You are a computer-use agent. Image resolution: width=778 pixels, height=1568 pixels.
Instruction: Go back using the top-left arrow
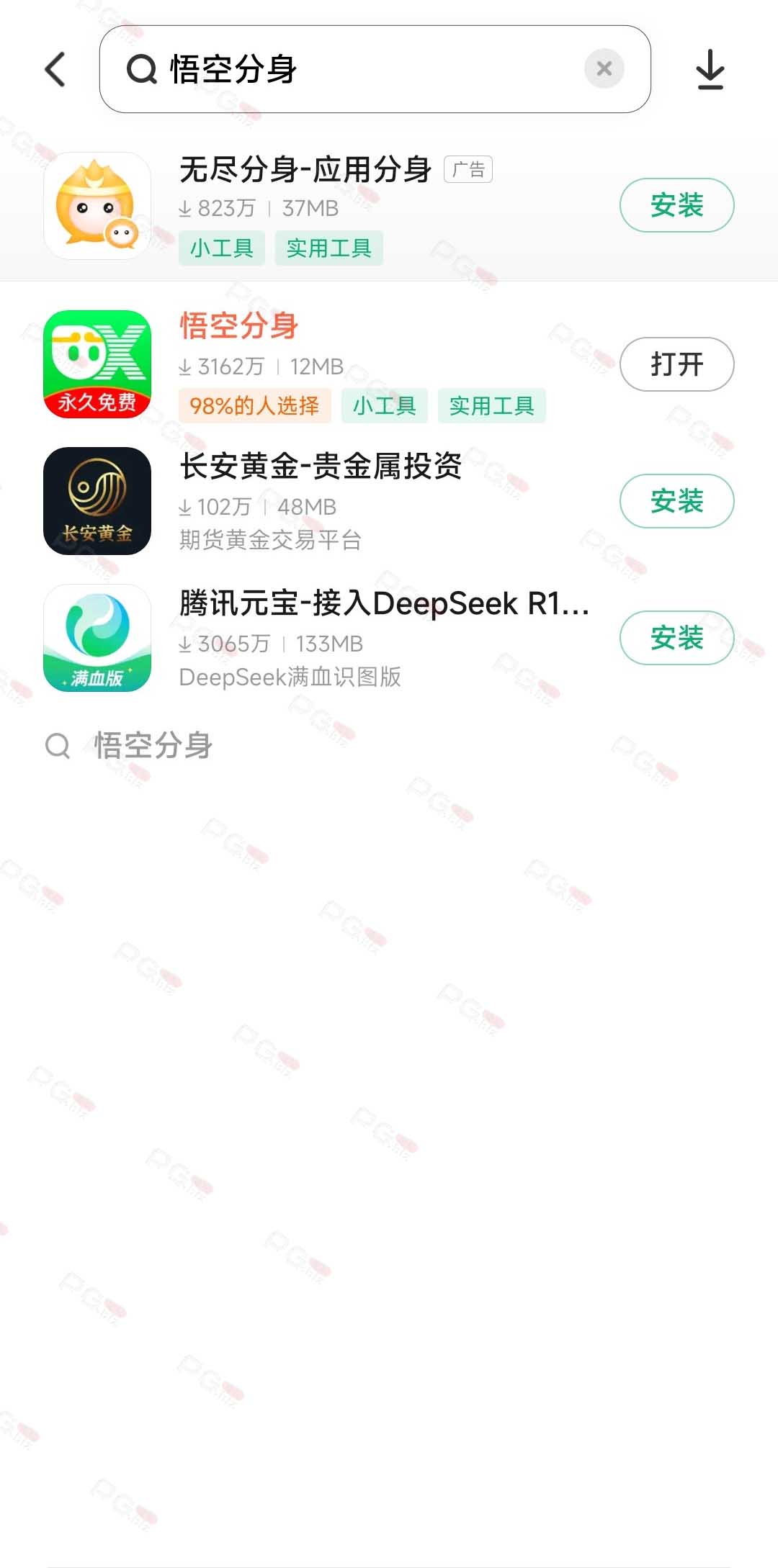click(55, 69)
